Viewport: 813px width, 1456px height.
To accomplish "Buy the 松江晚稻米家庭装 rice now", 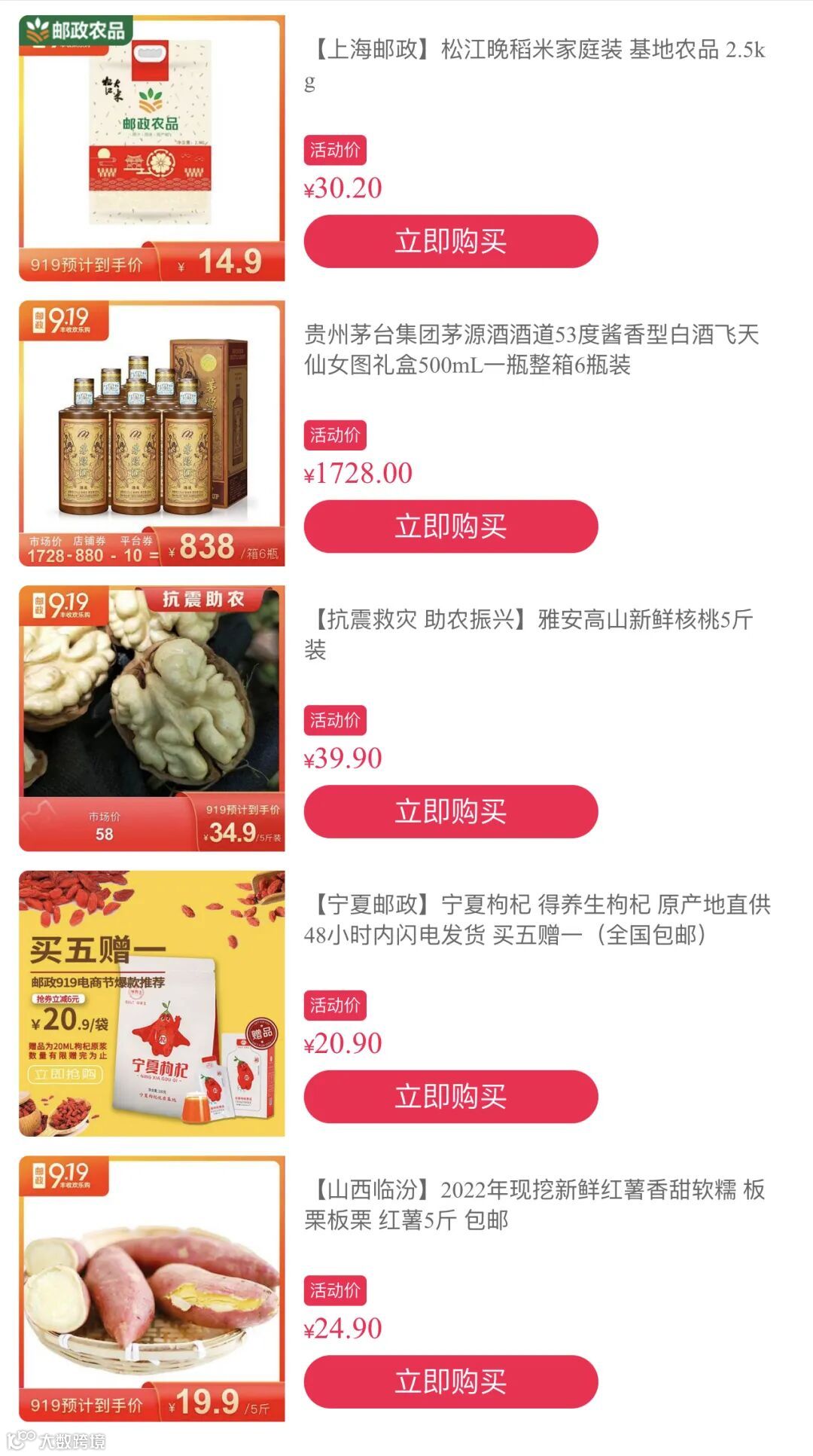I will [450, 241].
